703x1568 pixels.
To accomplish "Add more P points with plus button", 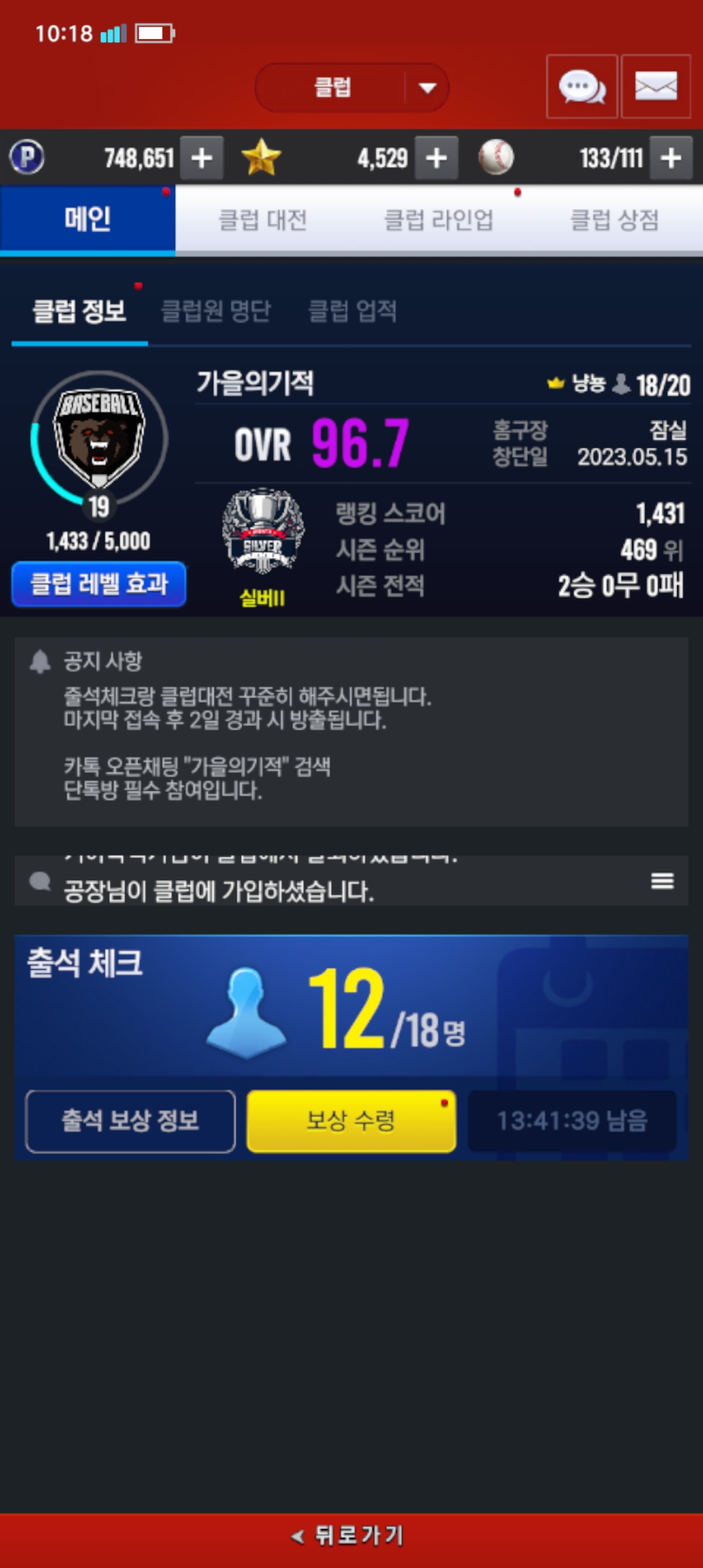I will 202,158.
